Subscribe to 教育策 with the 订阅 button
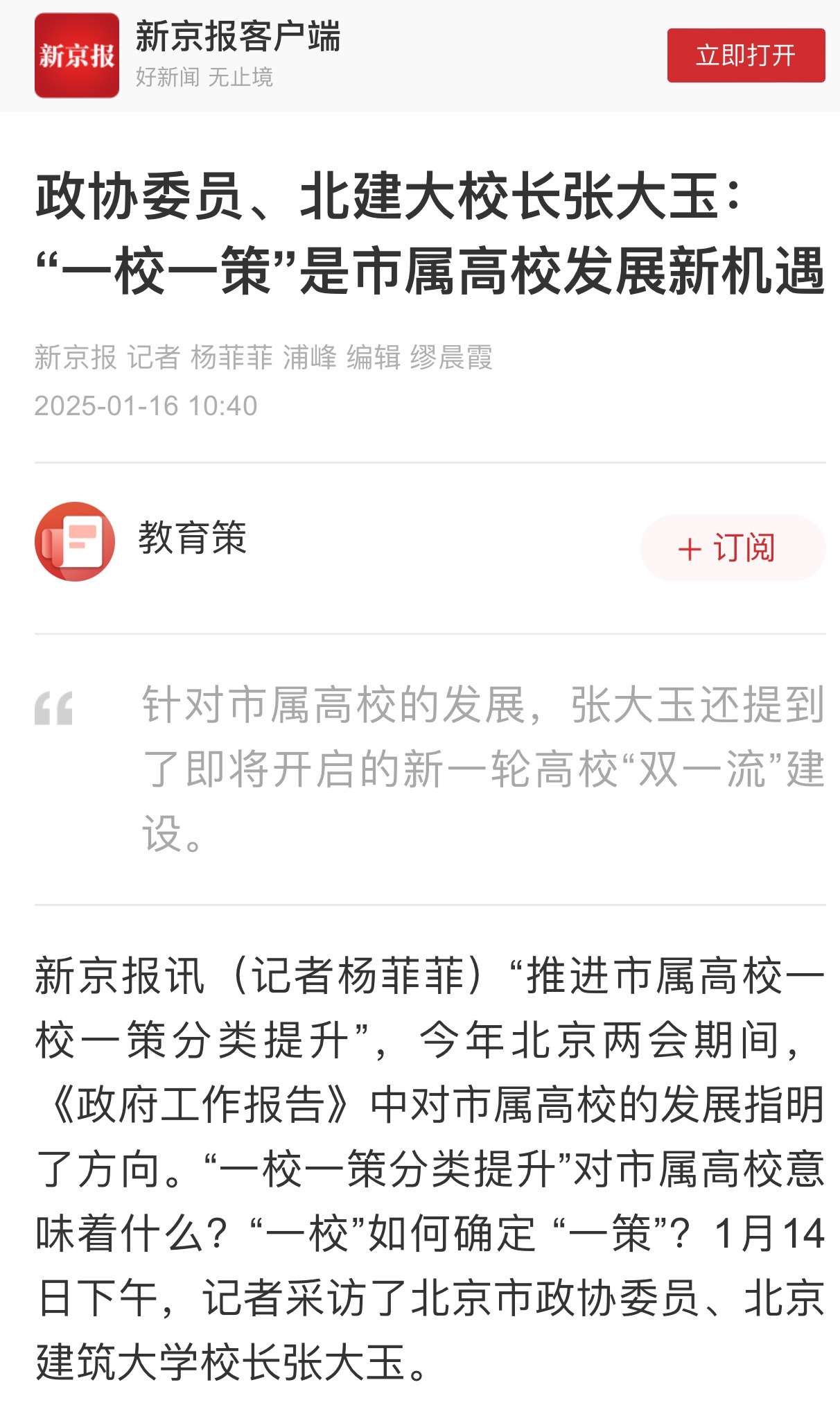Image resolution: width=840 pixels, height=1405 pixels. pos(733,548)
